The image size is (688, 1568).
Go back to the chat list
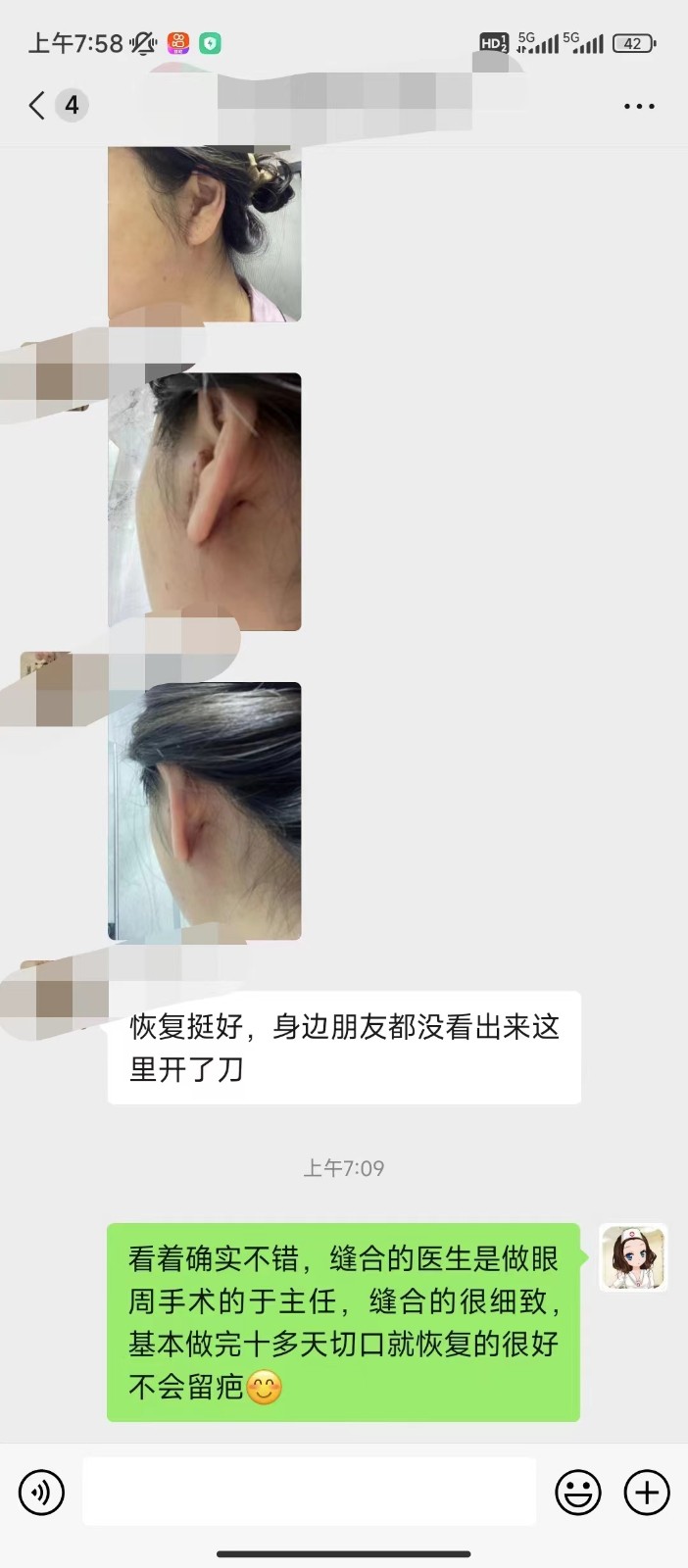(39, 105)
